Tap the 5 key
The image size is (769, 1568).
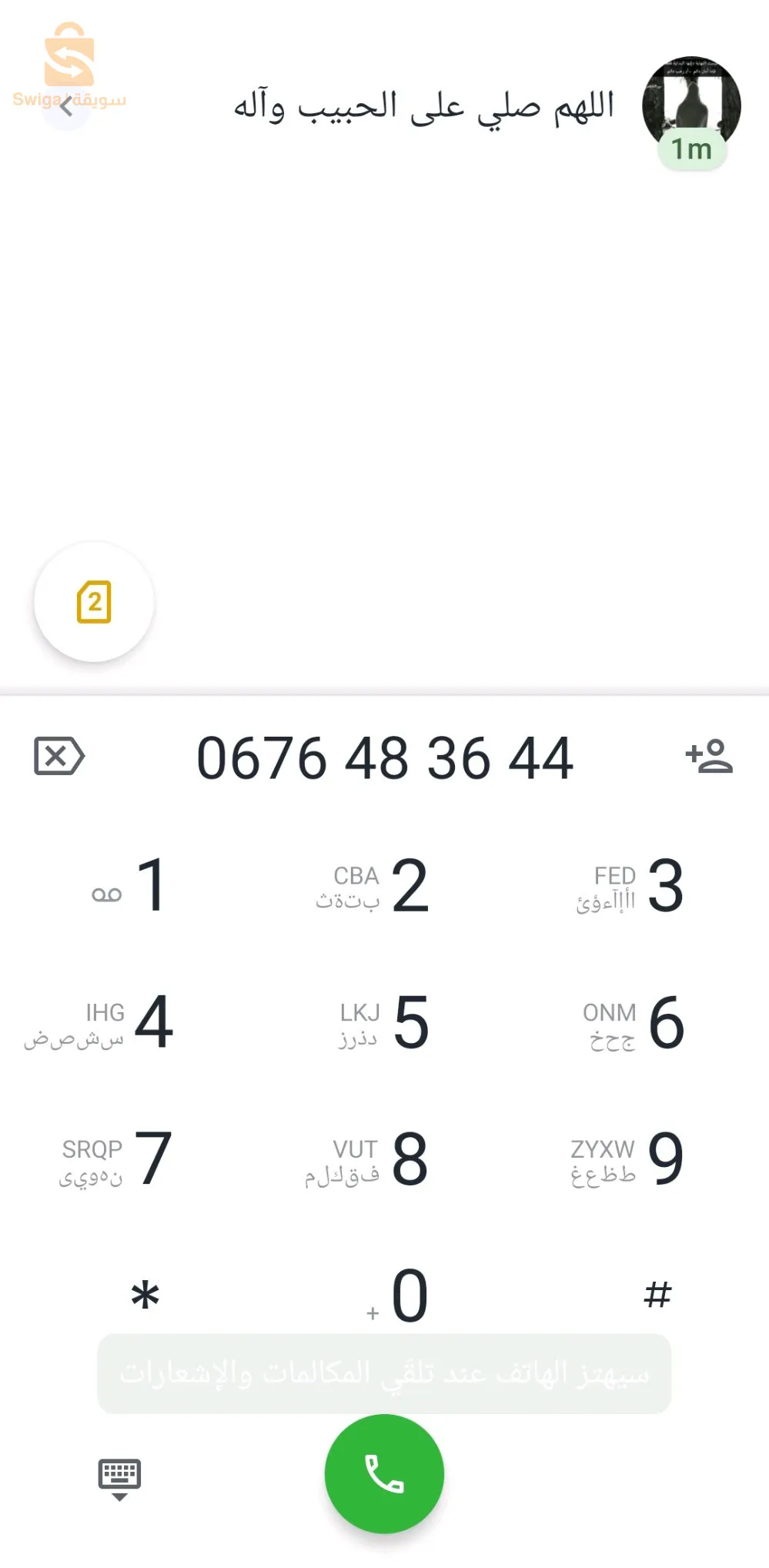[385, 1022]
